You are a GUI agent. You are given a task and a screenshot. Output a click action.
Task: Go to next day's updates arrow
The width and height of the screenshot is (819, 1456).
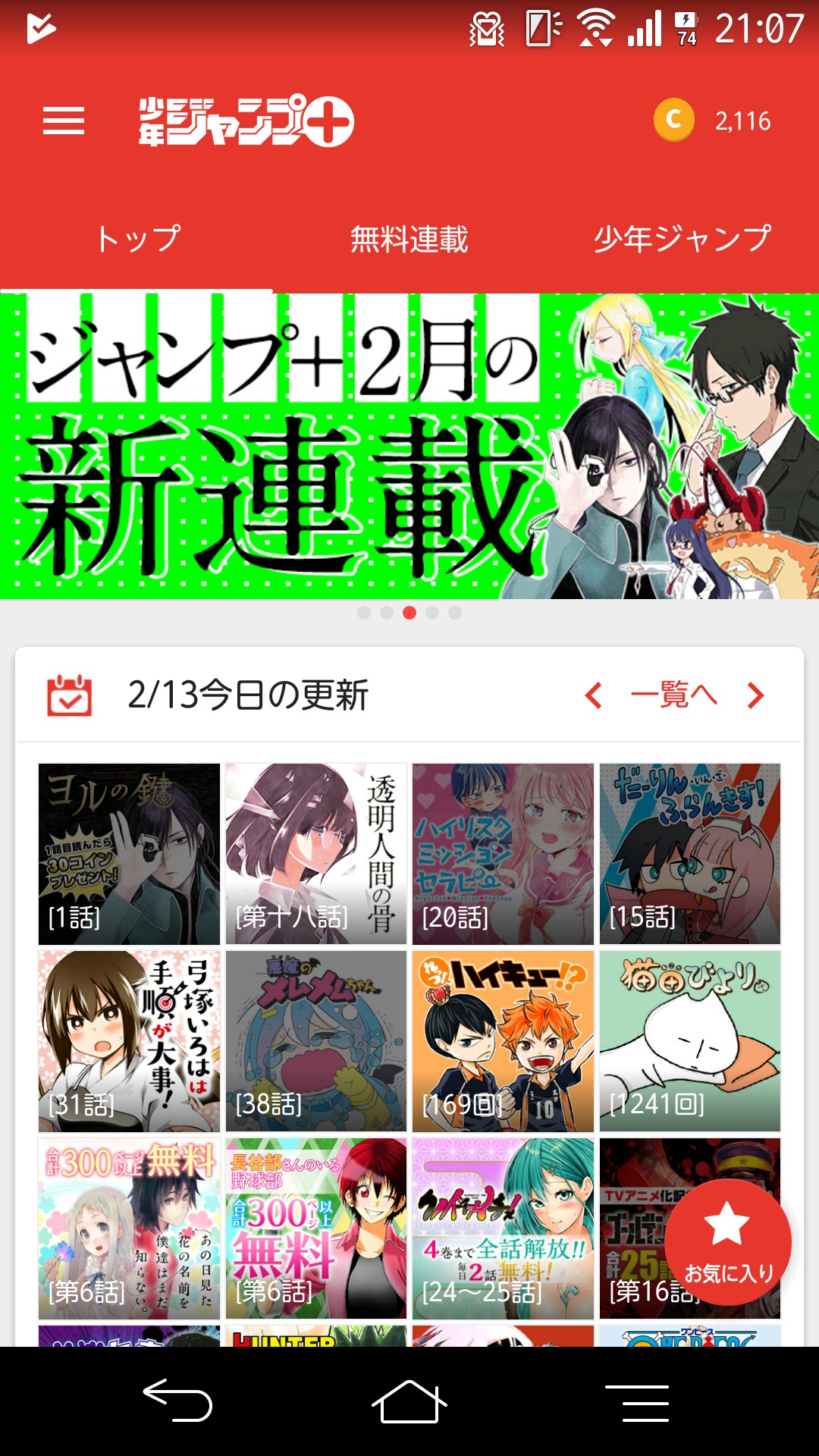[x=755, y=695]
